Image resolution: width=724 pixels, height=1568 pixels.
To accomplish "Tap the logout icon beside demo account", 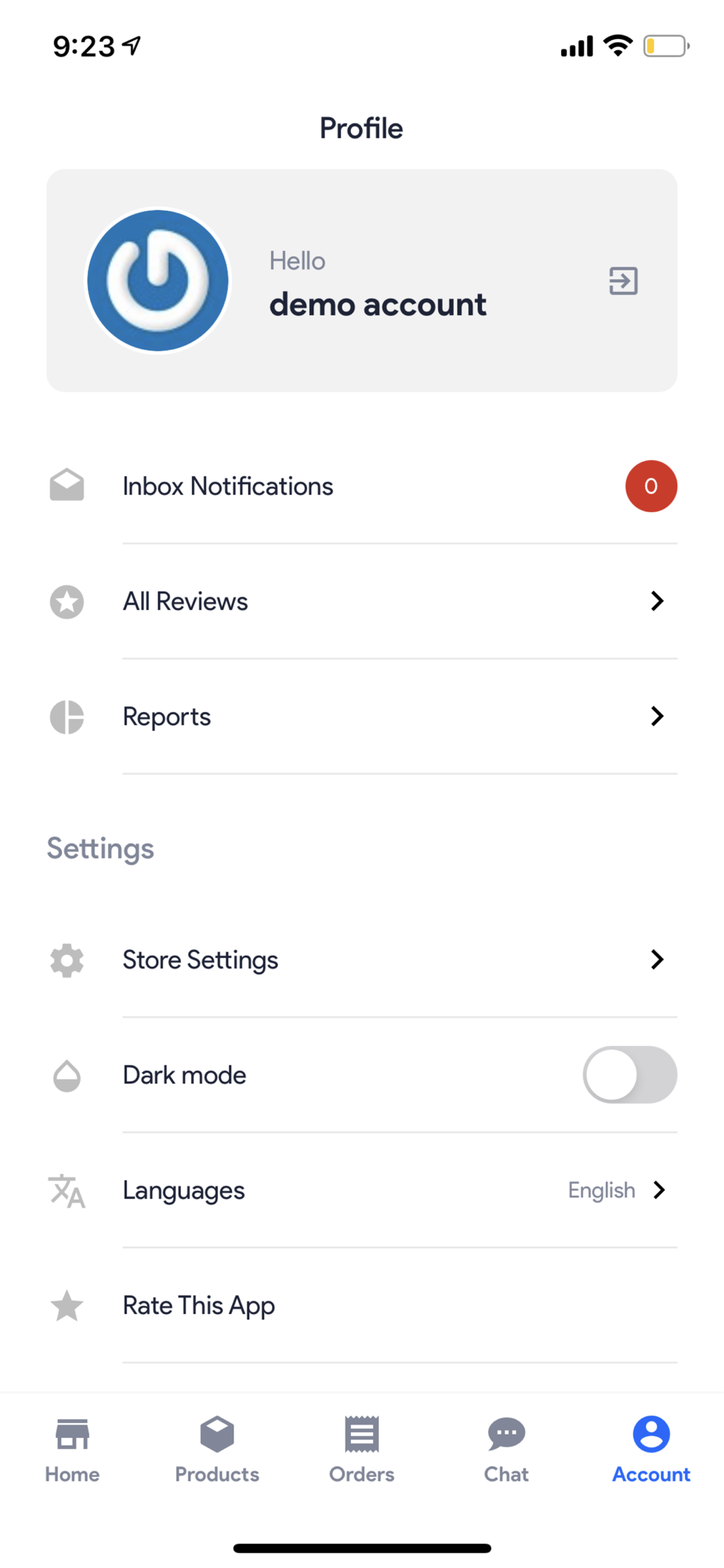I will (x=623, y=281).
